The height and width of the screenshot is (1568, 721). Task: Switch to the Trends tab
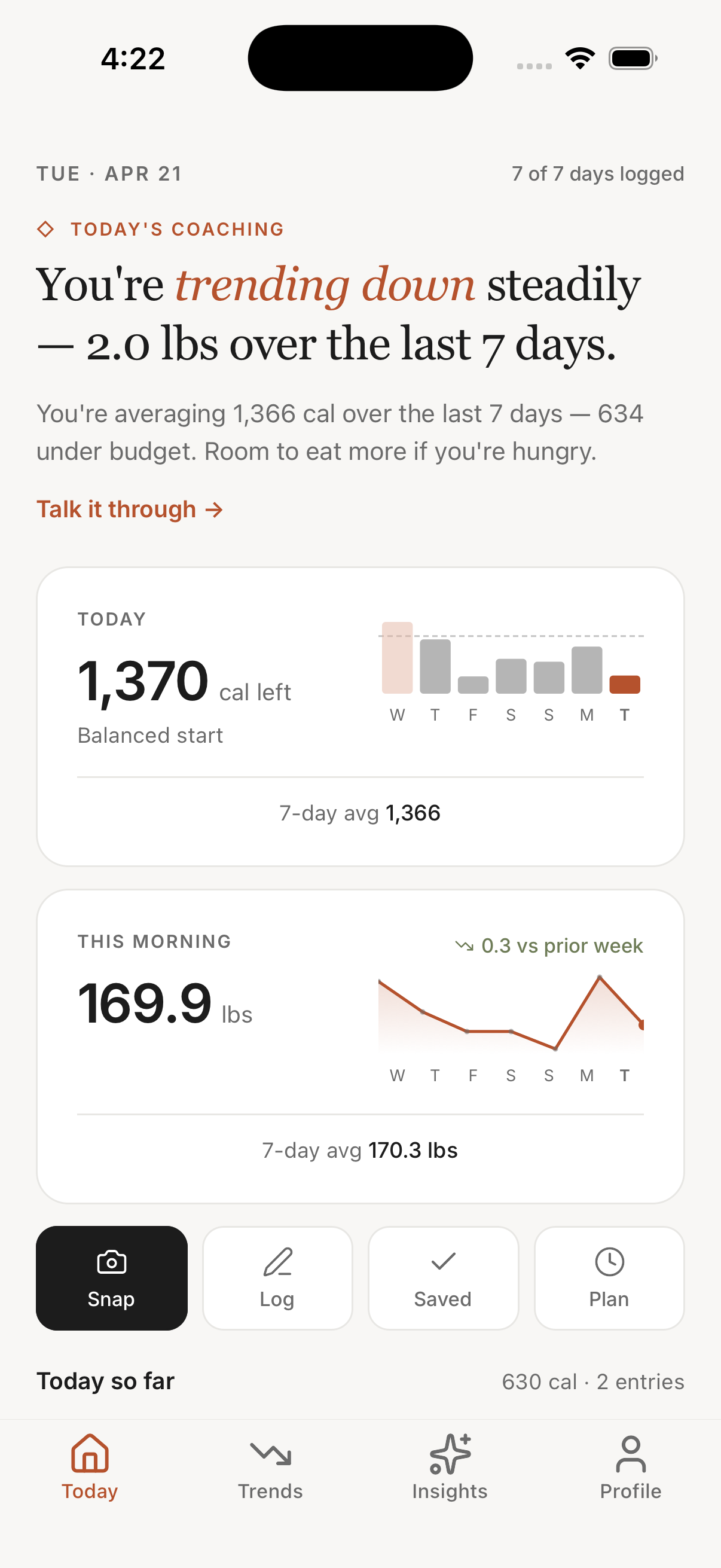click(270, 1467)
